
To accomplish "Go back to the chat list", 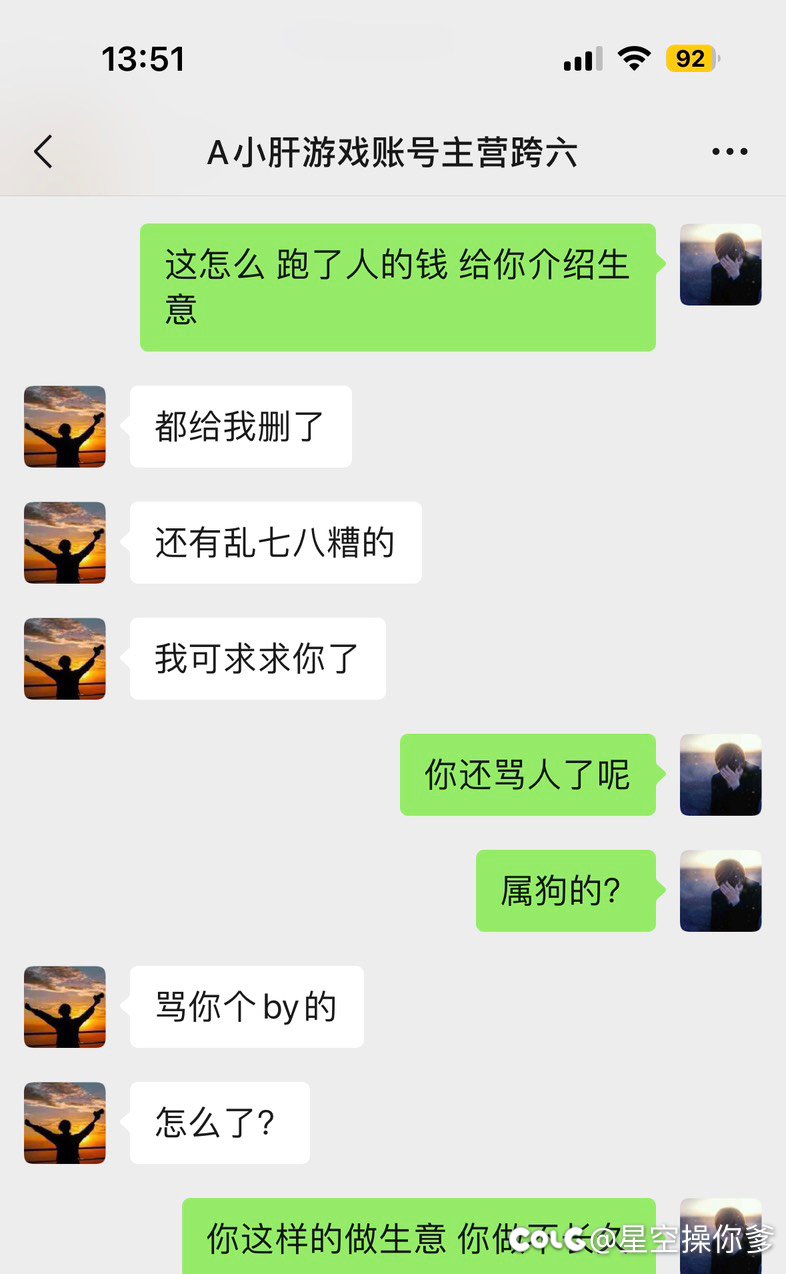I will [43, 152].
